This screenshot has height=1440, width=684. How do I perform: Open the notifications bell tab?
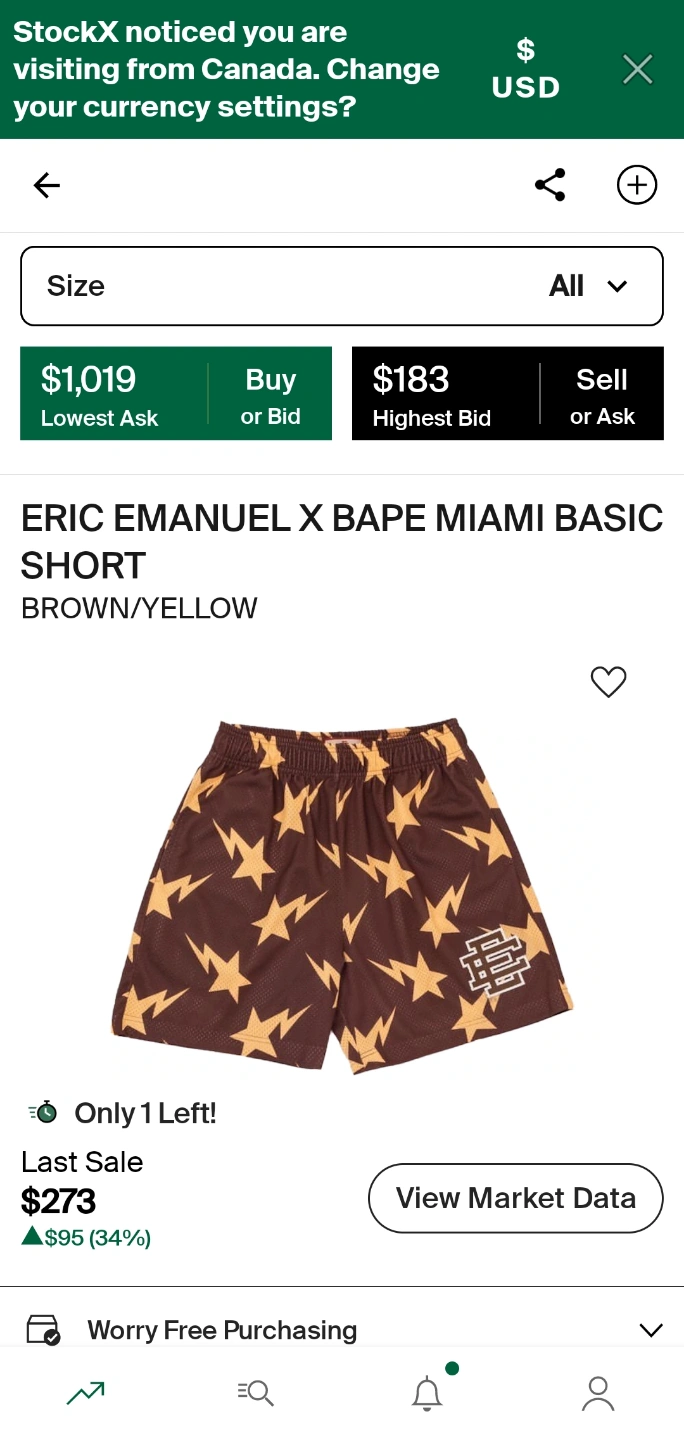428,1392
